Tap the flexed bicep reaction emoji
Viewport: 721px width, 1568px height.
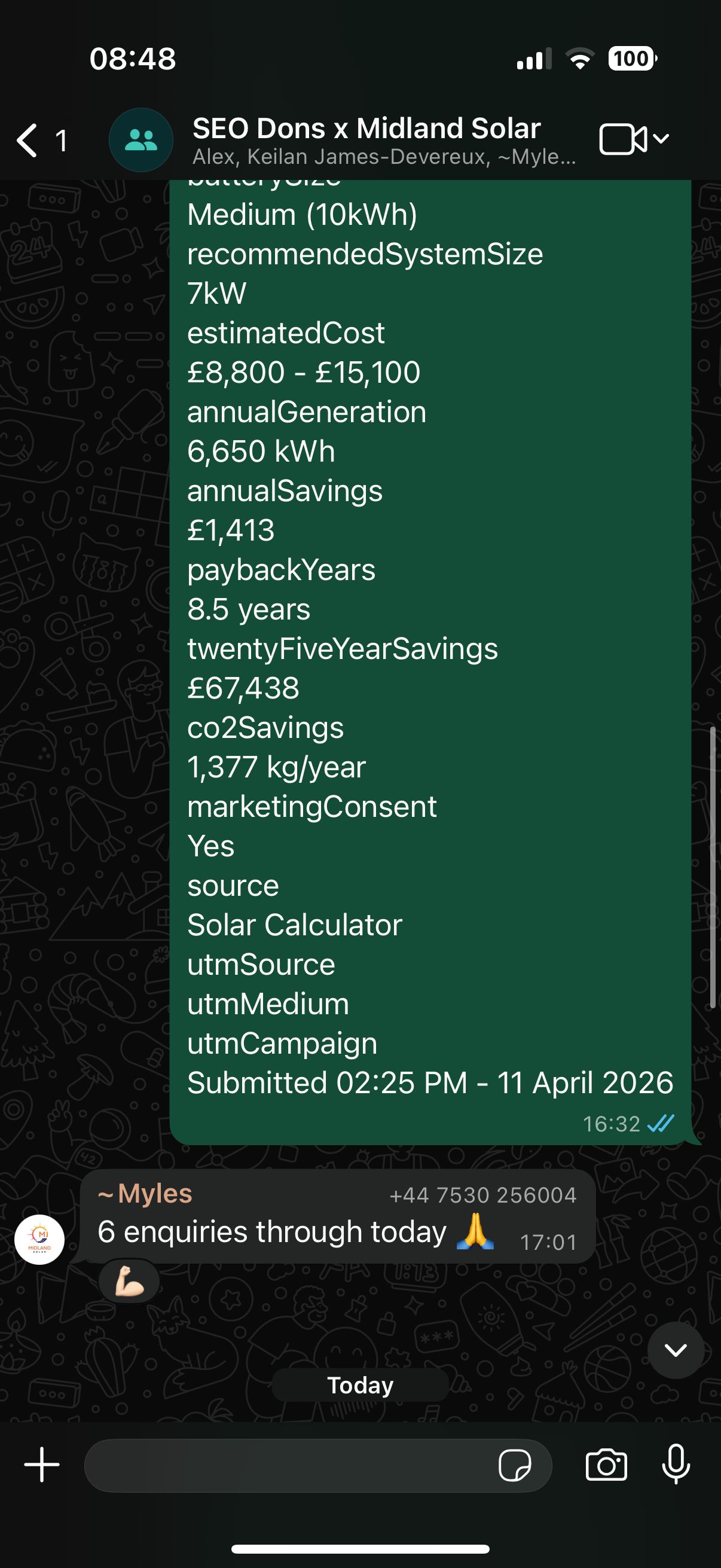pos(130,1280)
